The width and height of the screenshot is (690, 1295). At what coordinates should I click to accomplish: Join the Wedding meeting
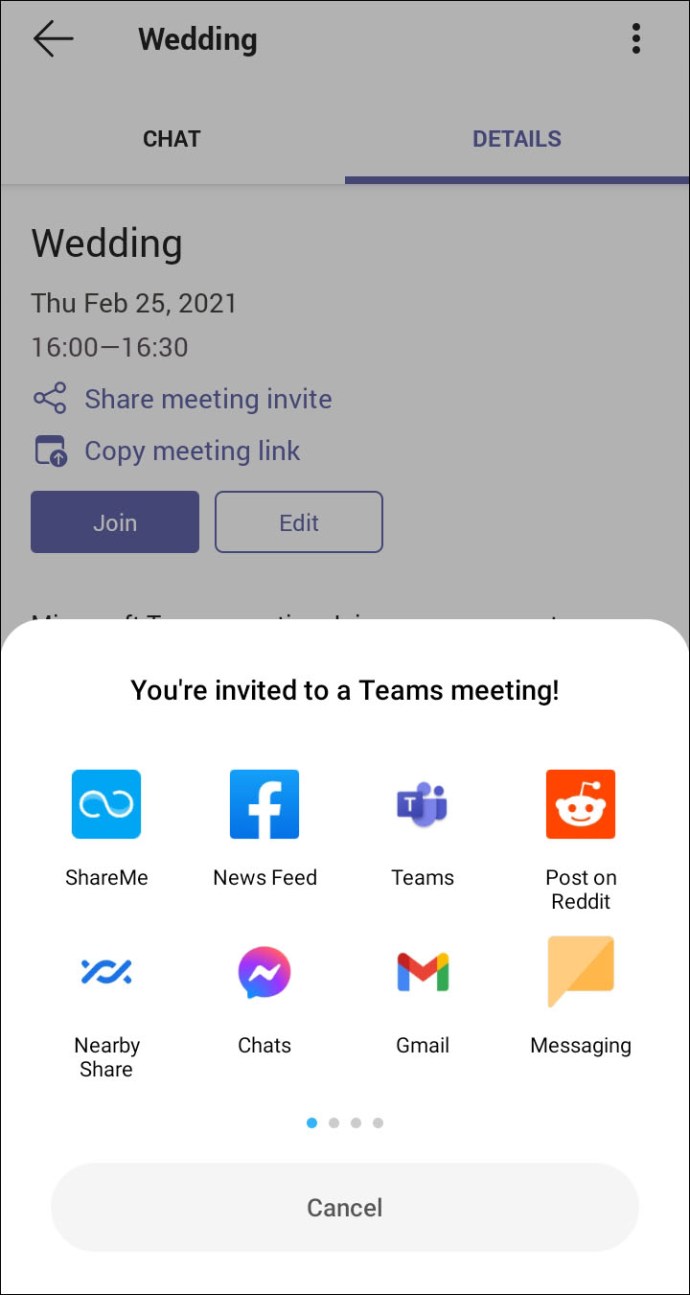115,522
